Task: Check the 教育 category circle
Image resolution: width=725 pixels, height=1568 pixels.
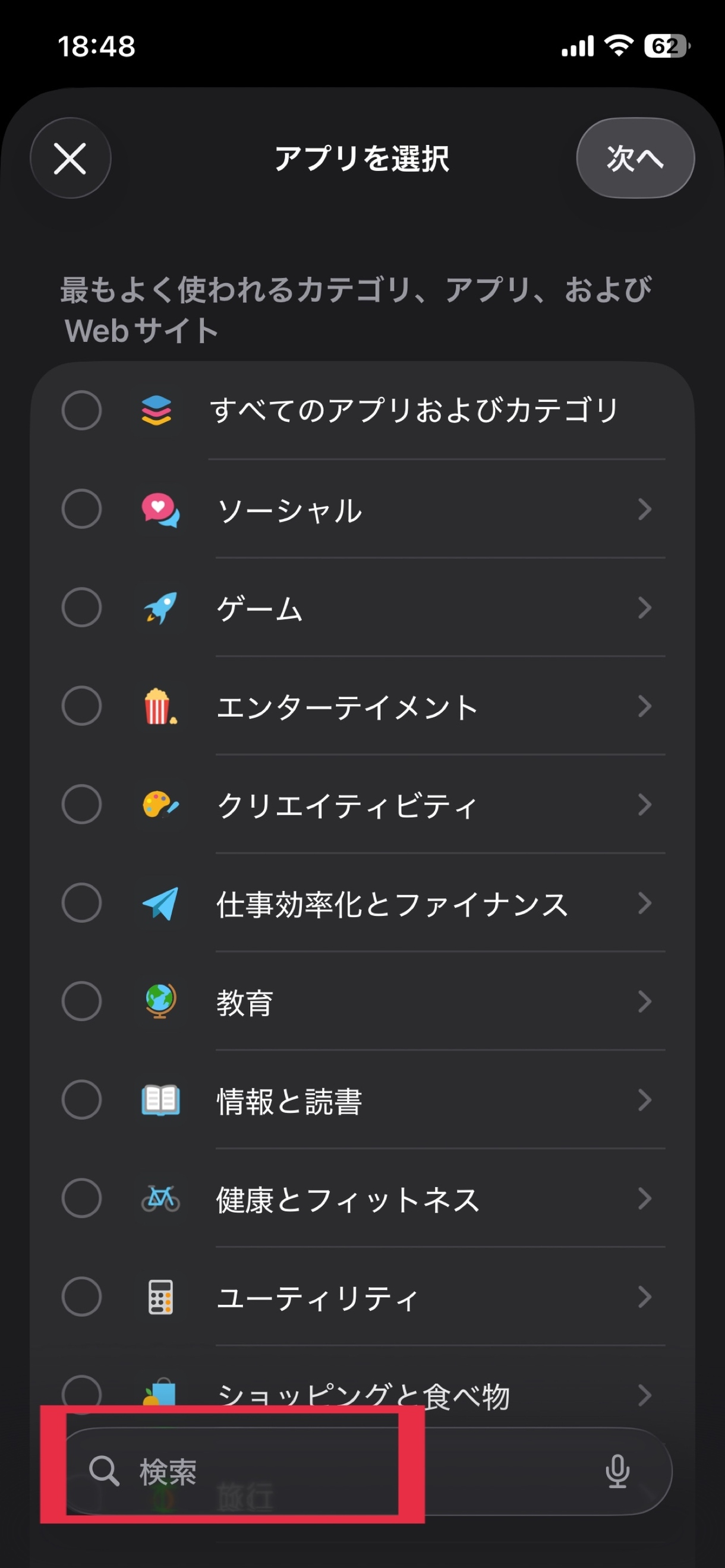Action: tap(81, 1001)
